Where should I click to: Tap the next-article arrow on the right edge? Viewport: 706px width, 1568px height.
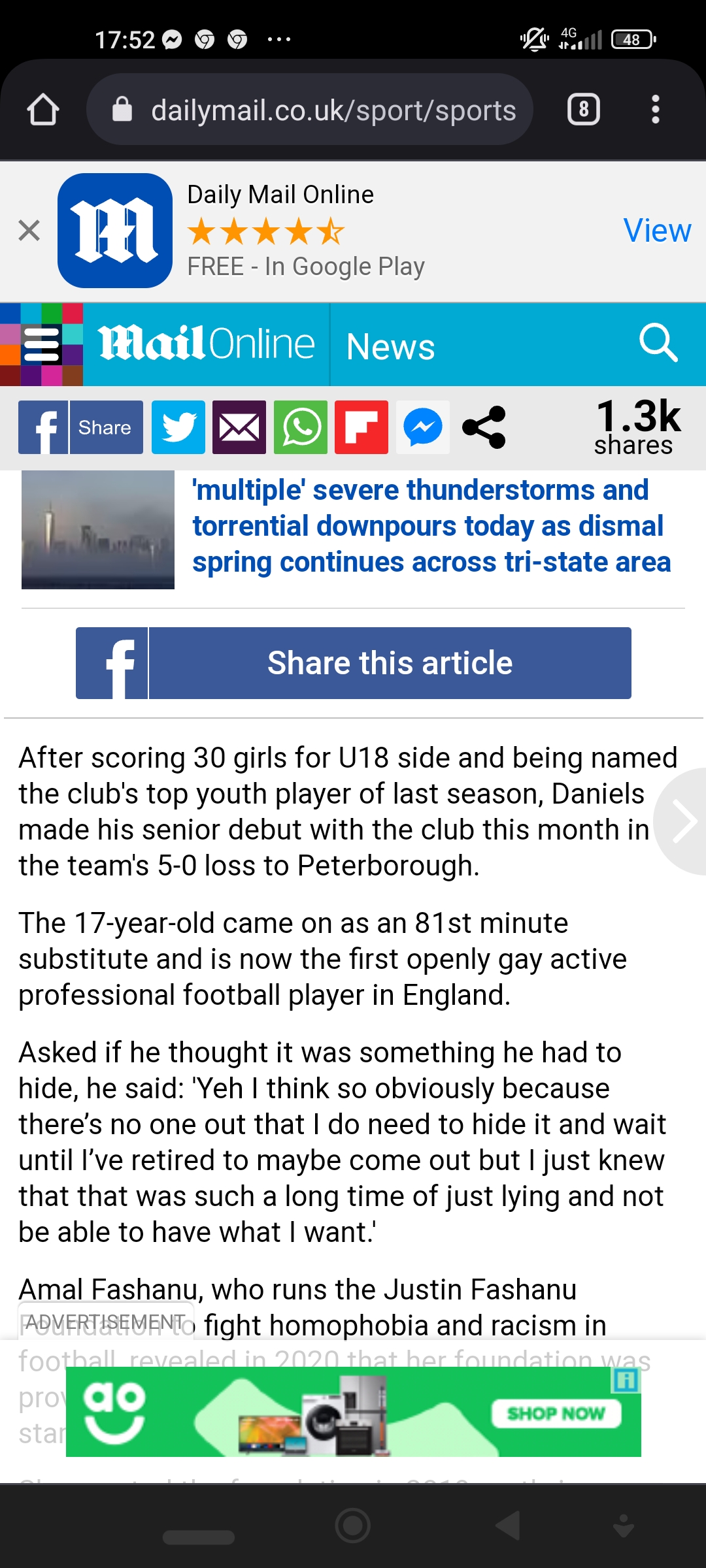point(682,821)
